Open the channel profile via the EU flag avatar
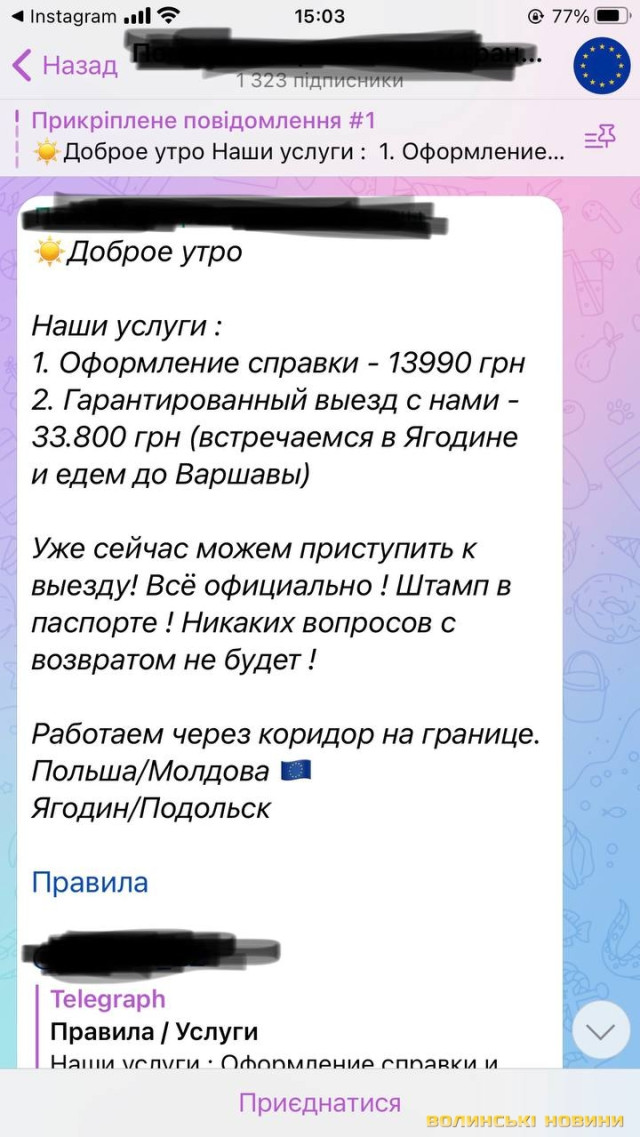 tap(600, 66)
